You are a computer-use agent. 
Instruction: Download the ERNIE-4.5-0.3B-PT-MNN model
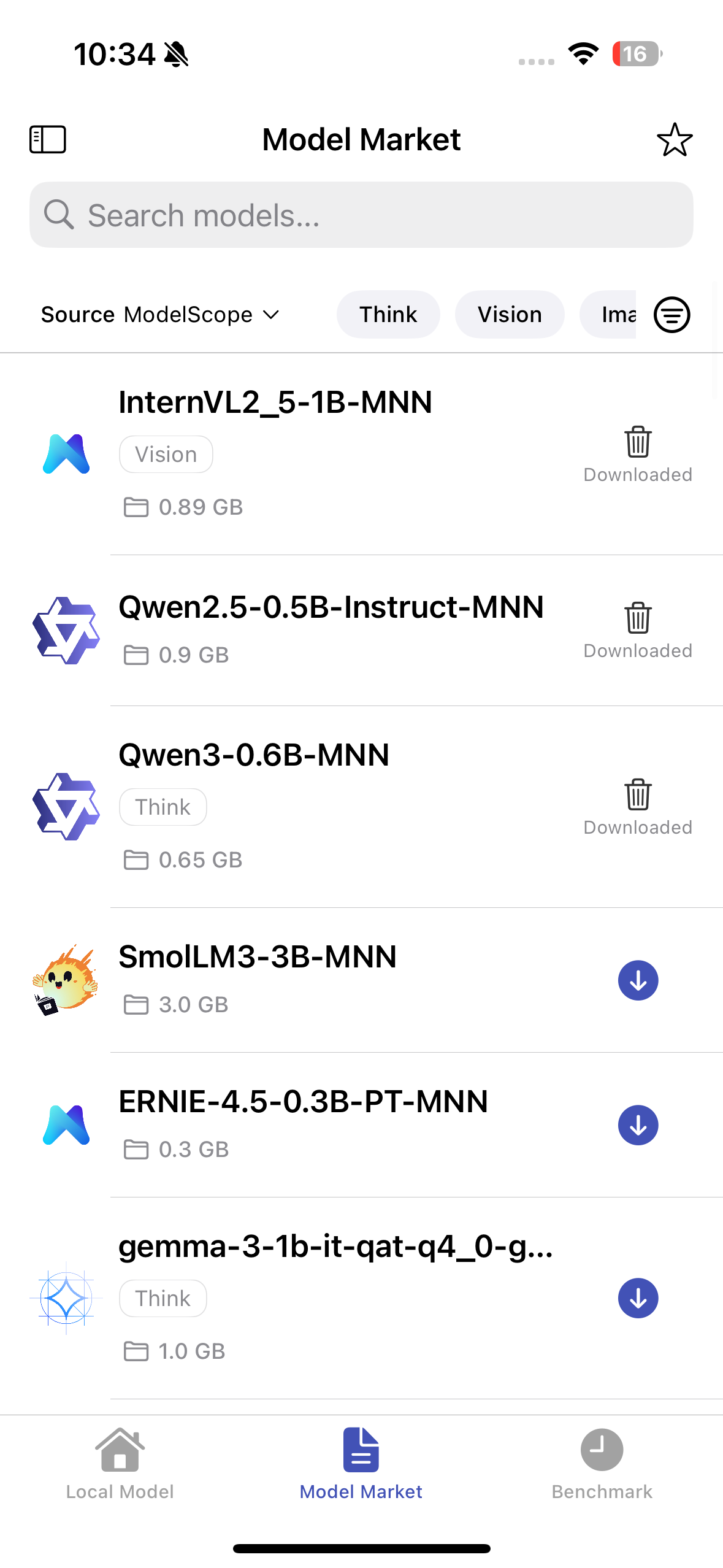(x=638, y=1125)
